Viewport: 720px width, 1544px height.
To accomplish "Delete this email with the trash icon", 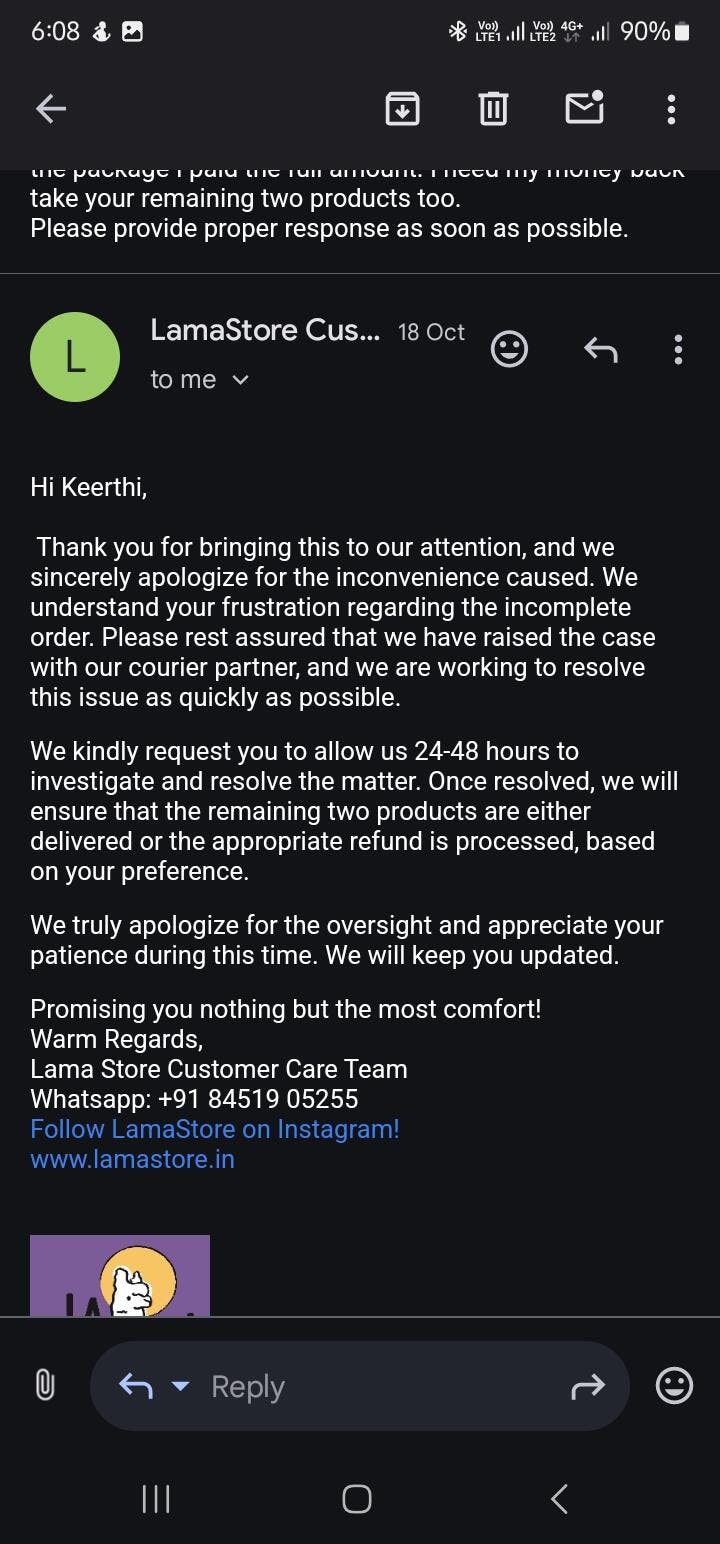I will pyautogui.click(x=493, y=108).
